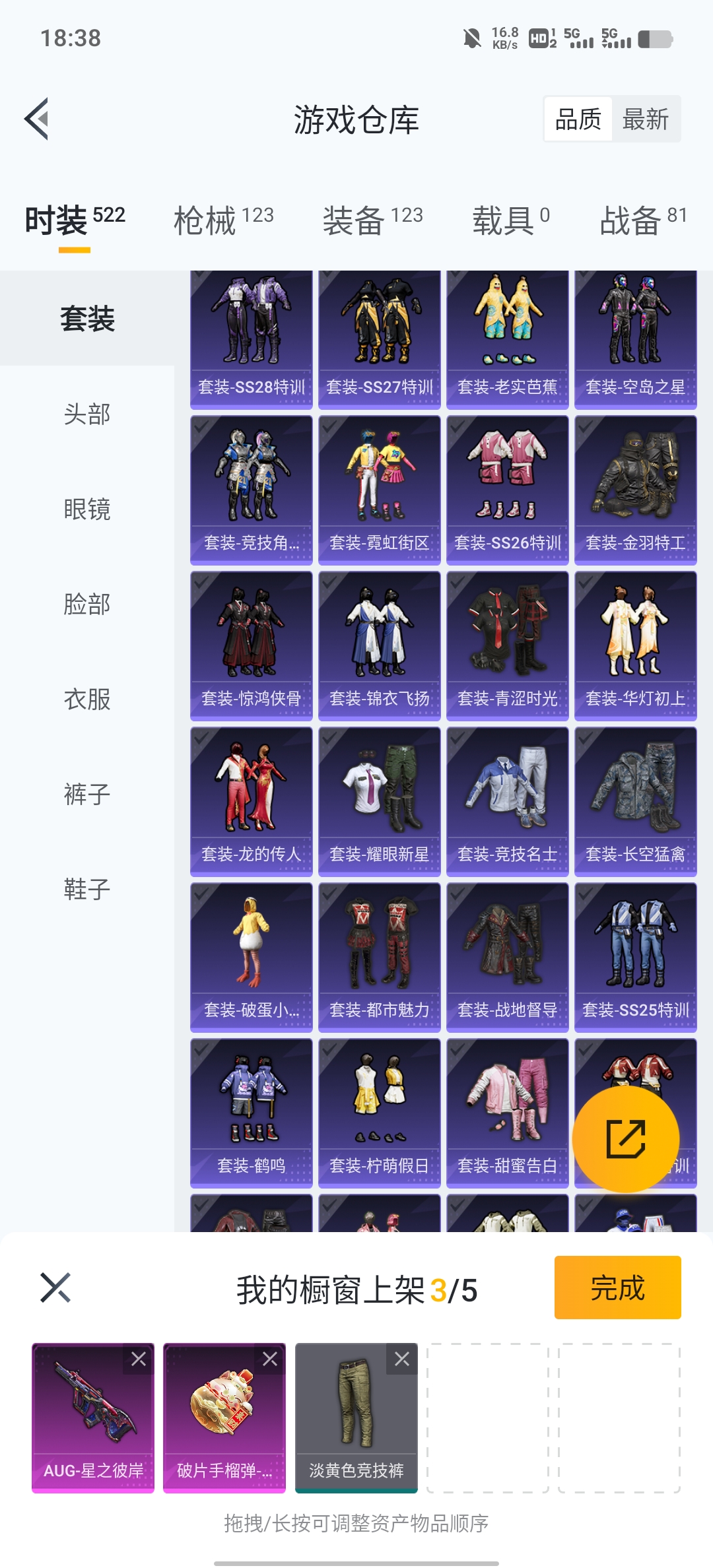The height and width of the screenshot is (1568, 713).
Task: Select the 套装-龙的传人 outfit
Action: [252, 801]
